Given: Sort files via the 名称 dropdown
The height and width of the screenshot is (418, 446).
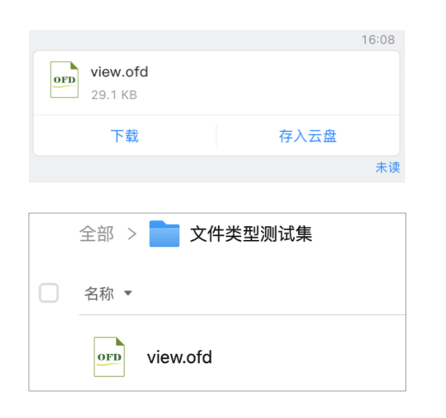Looking at the screenshot, I should point(108,293).
